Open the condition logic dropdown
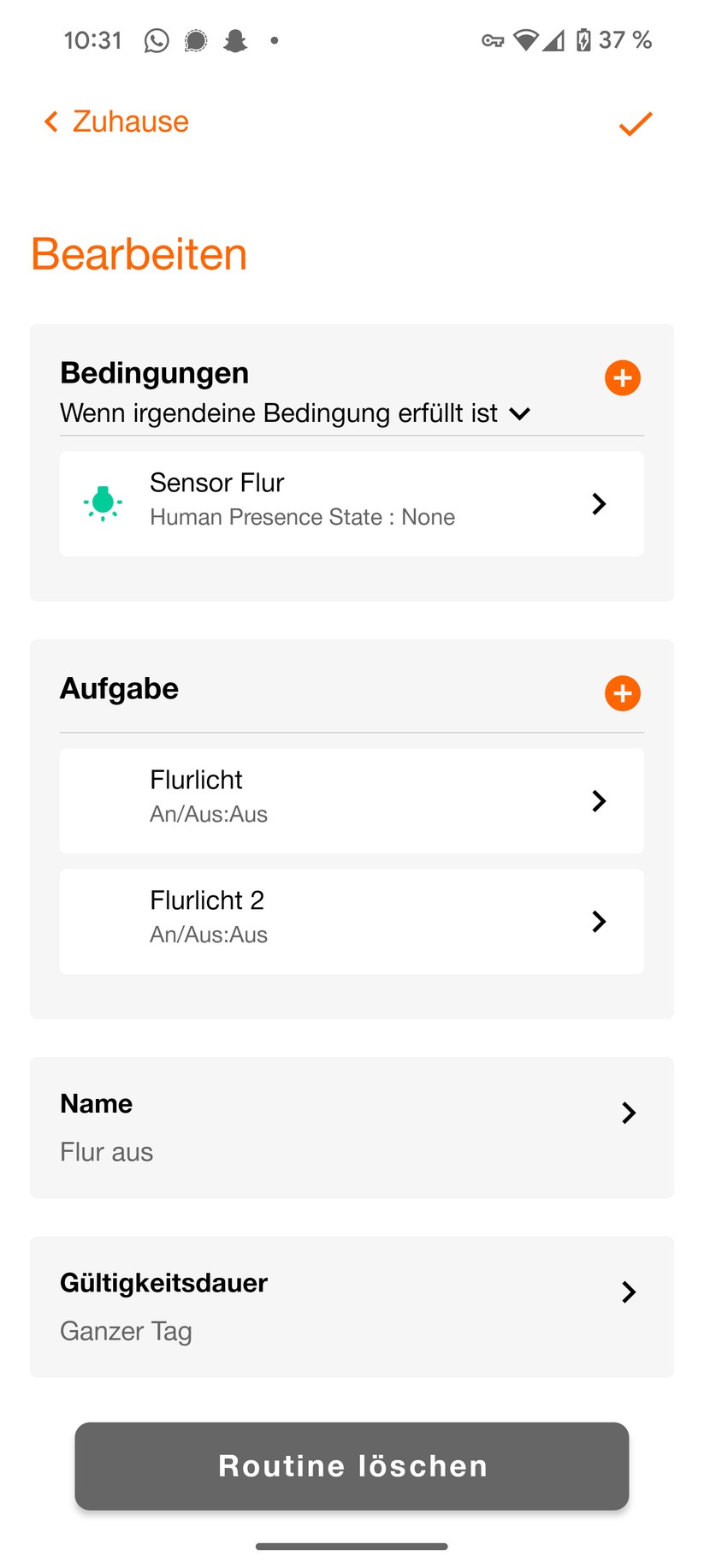The height and width of the screenshot is (1568, 704). pyautogui.click(x=519, y=413)
